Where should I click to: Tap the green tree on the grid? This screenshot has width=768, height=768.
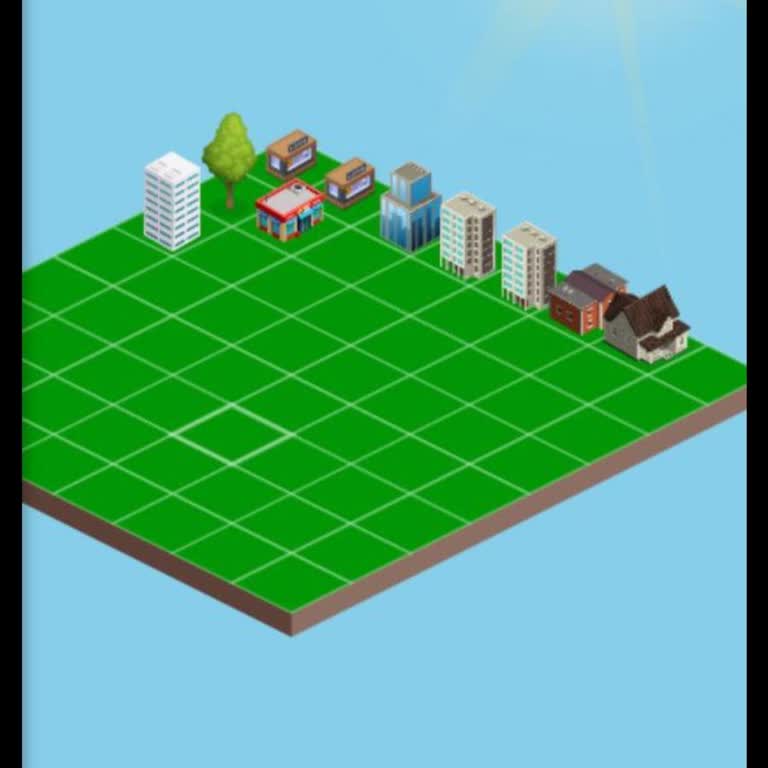[230, 154]
